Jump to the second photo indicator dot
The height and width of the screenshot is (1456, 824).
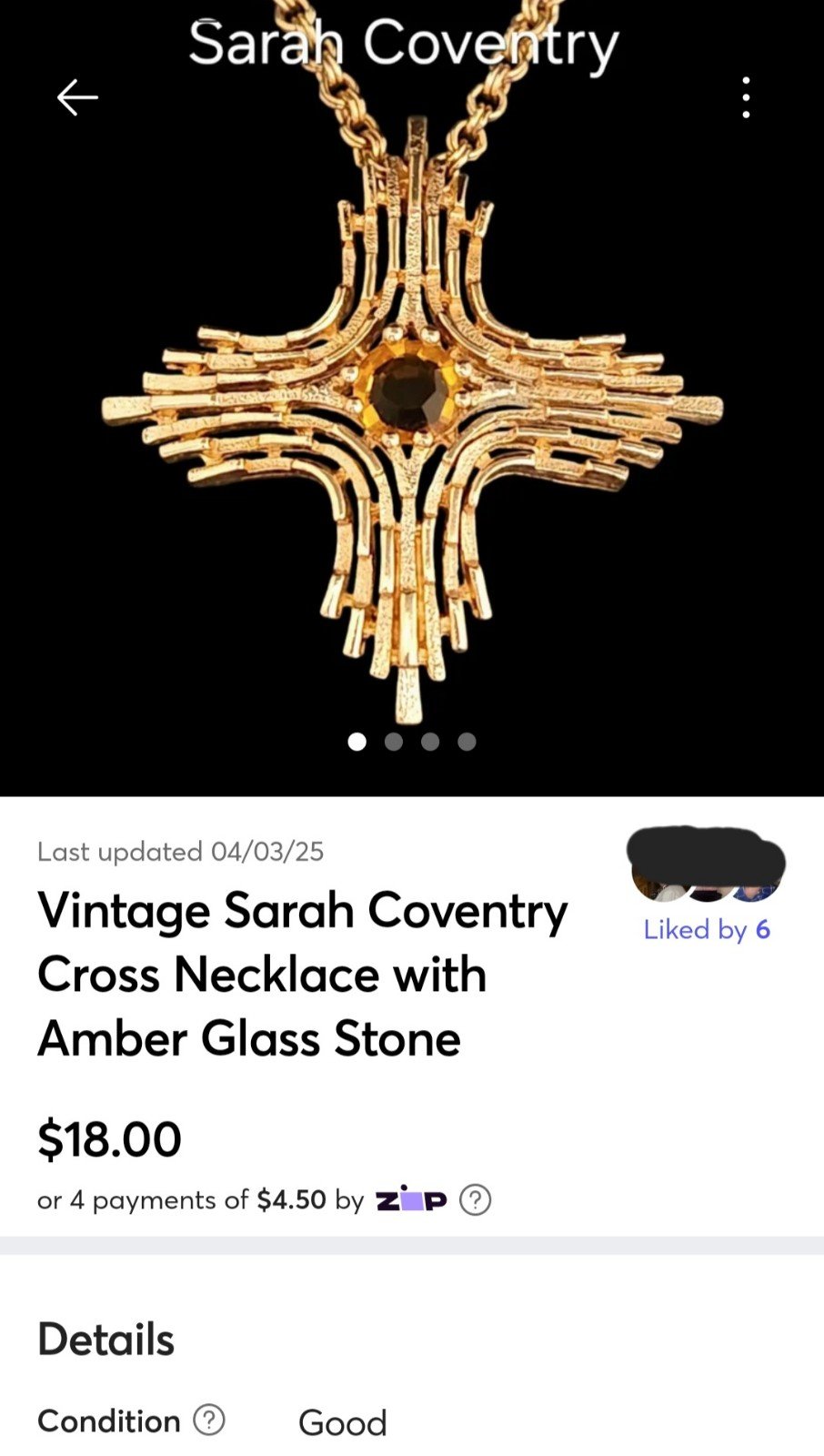tap(394, 742)
